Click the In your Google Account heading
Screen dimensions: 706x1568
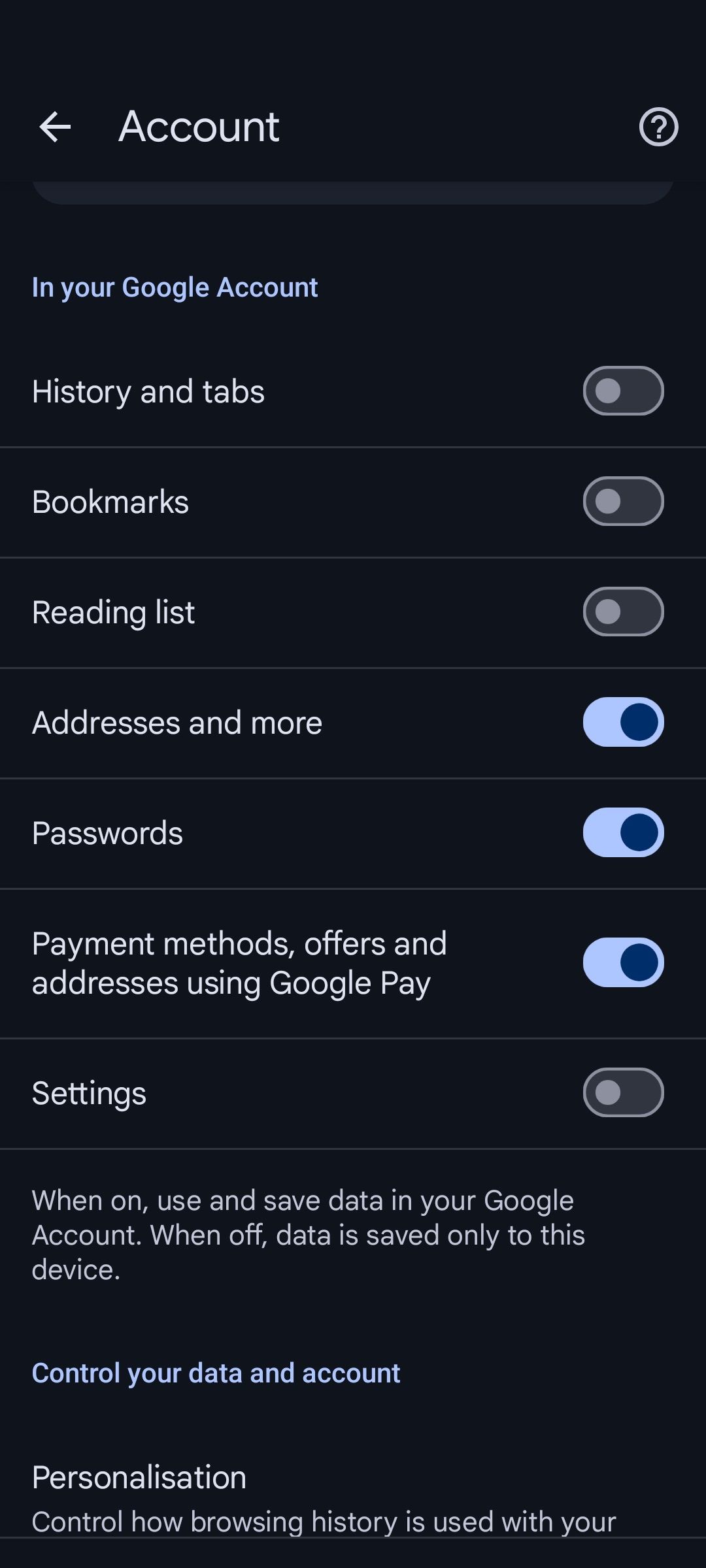pos(175,286)
